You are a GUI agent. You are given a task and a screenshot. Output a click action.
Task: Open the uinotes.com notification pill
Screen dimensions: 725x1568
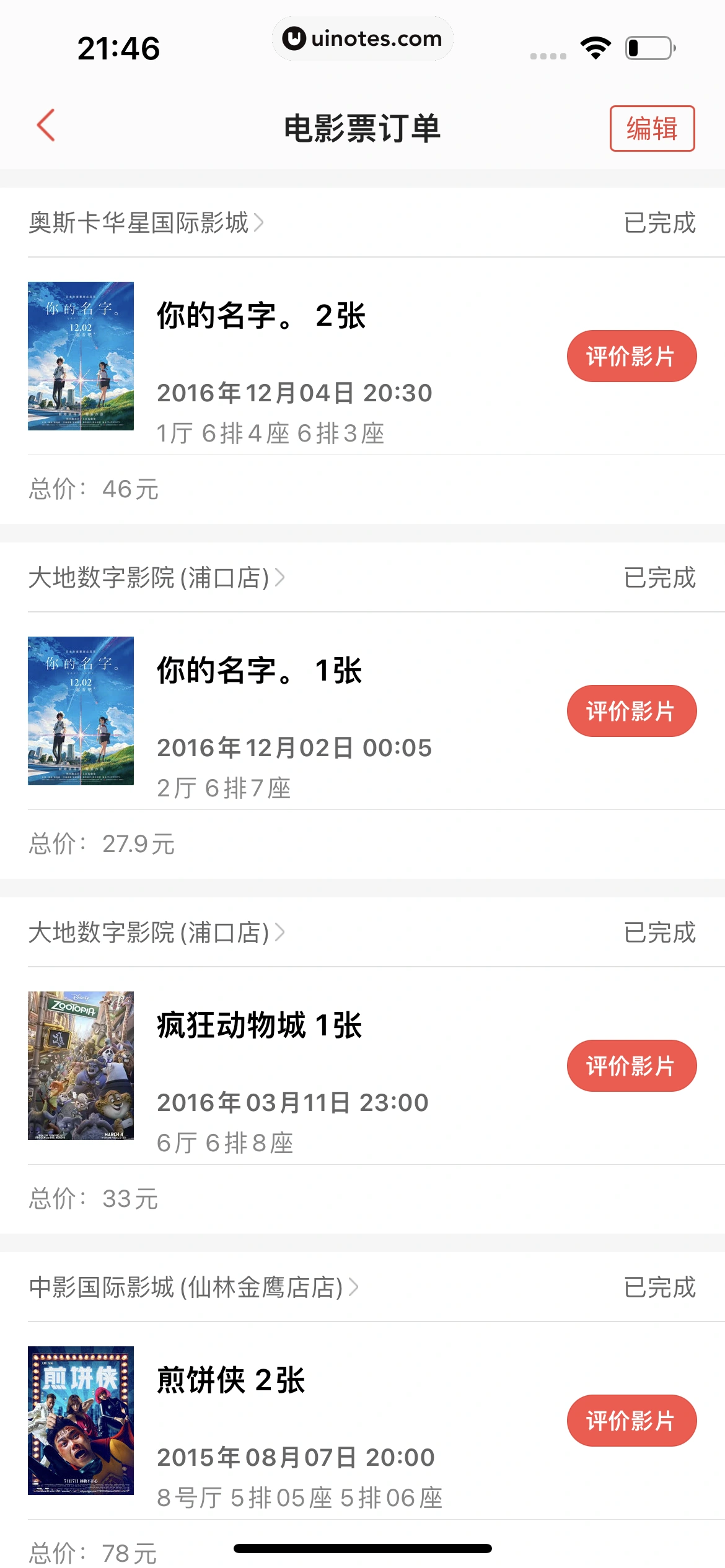[362, 38]
